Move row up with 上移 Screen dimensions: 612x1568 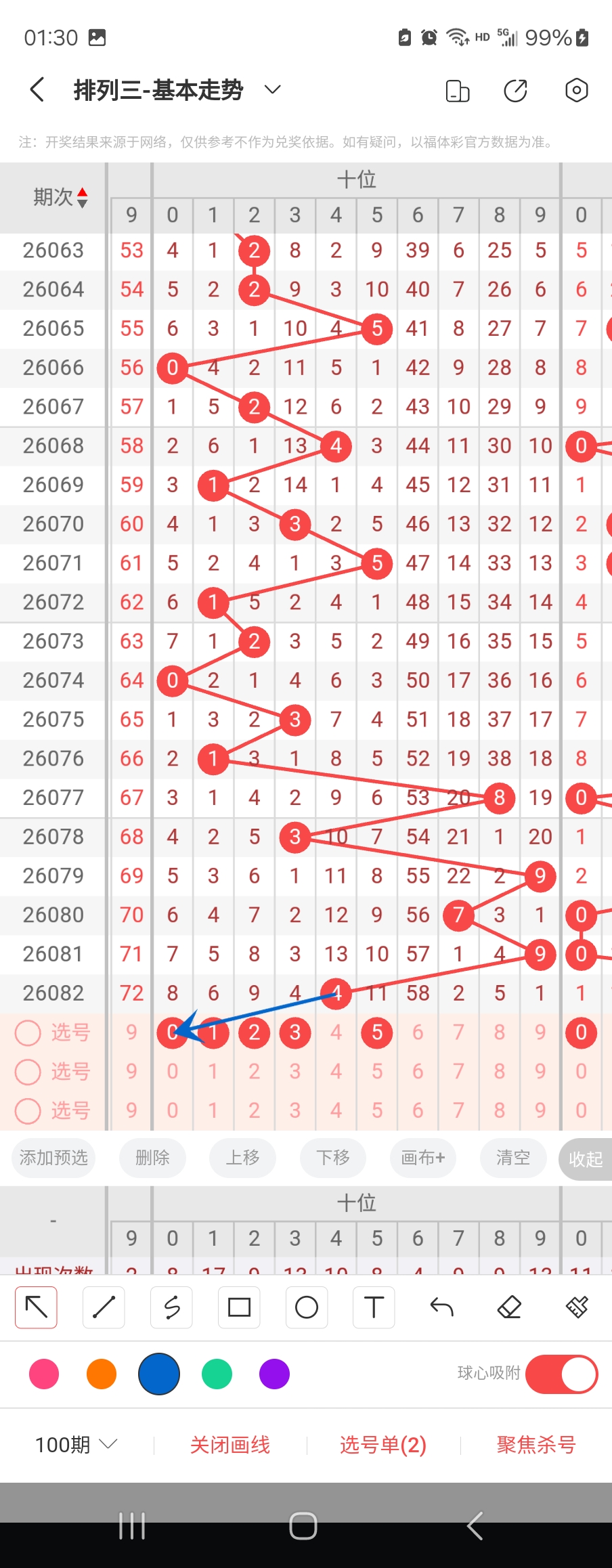pyautogui.click(x=242, y=1158)
